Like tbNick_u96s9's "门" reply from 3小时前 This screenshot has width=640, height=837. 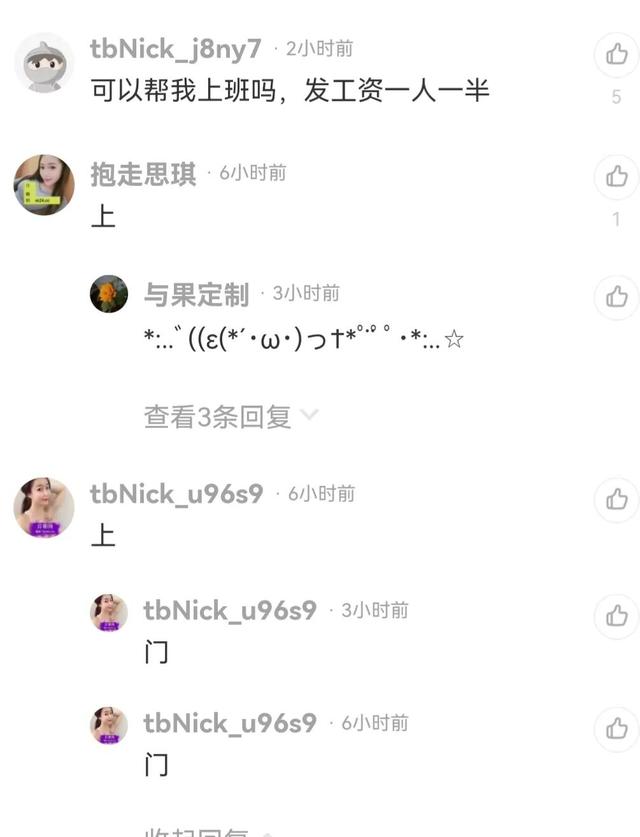tap(616, 615)
